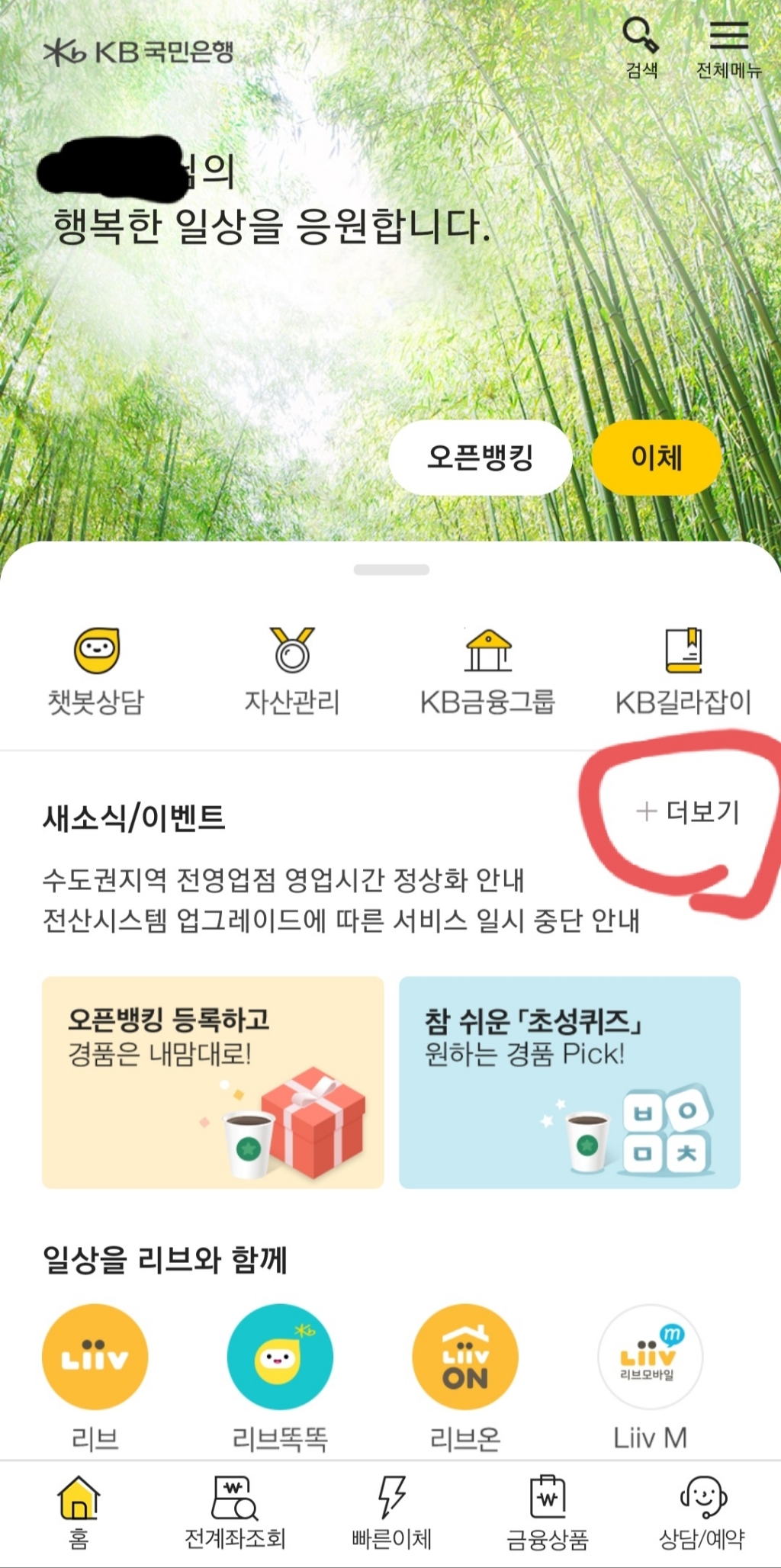Open the 검색 search icon
Screen dimensions: 781x1568
[641, 46]
